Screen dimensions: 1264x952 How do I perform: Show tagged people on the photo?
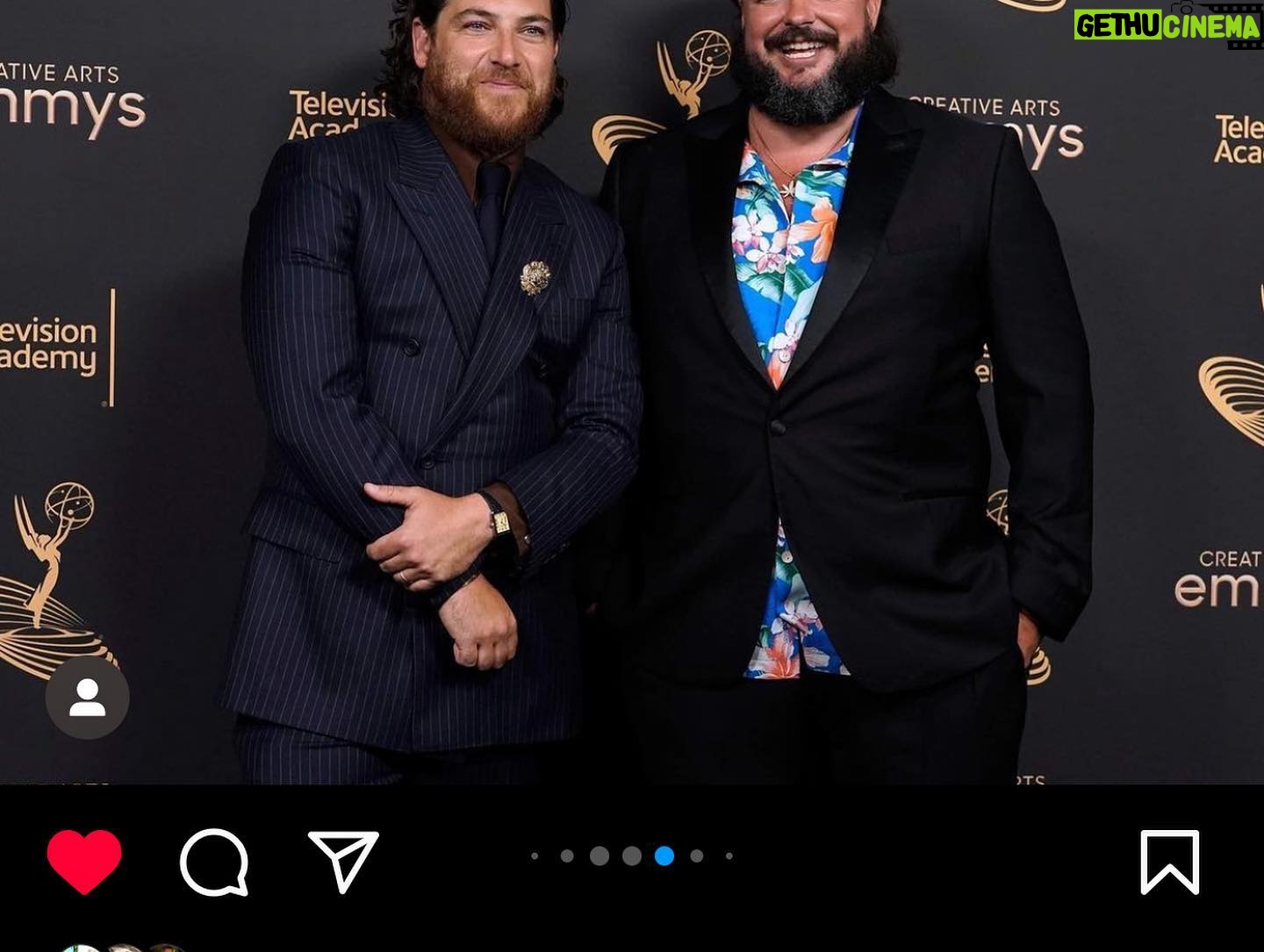coord(88,698)
